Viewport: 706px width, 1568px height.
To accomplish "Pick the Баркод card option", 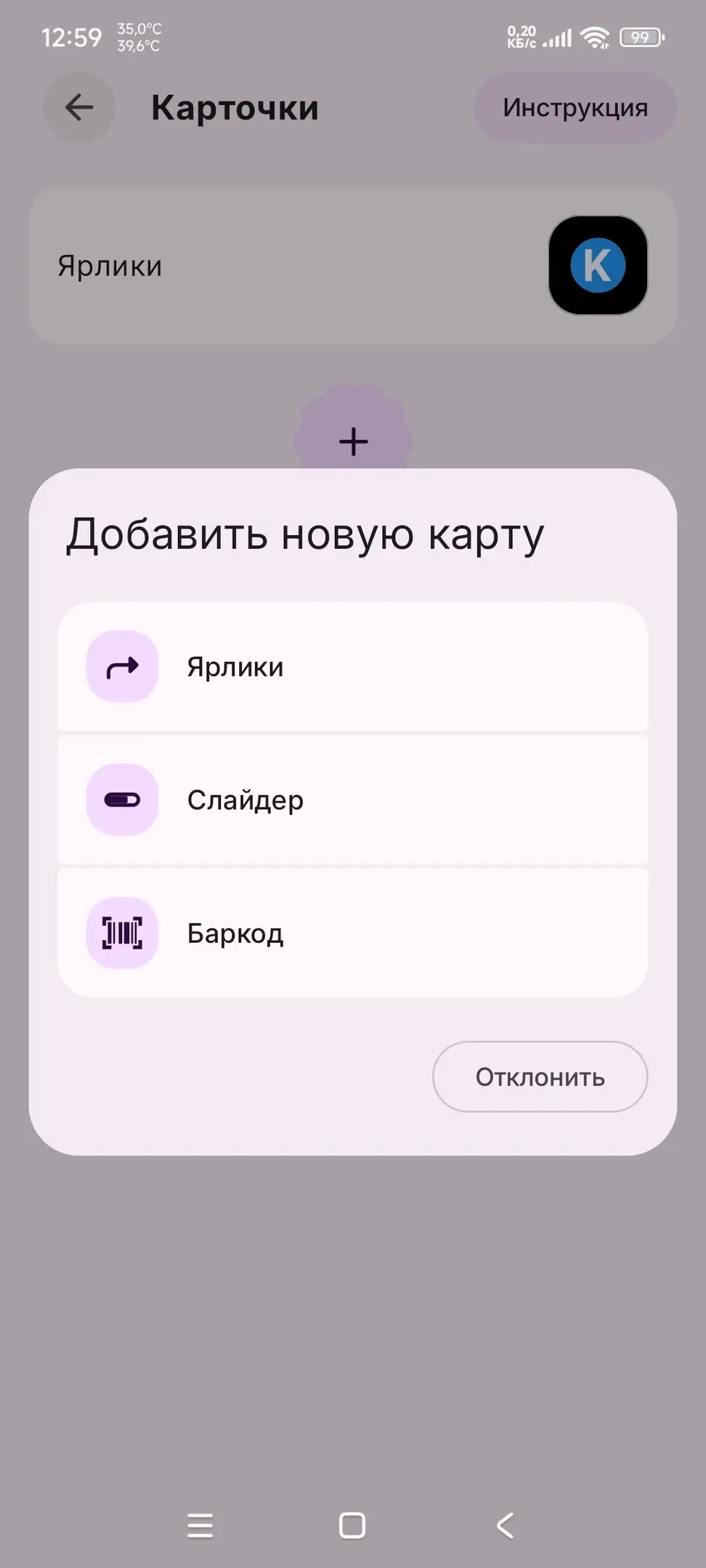I will tap(352, 933).
